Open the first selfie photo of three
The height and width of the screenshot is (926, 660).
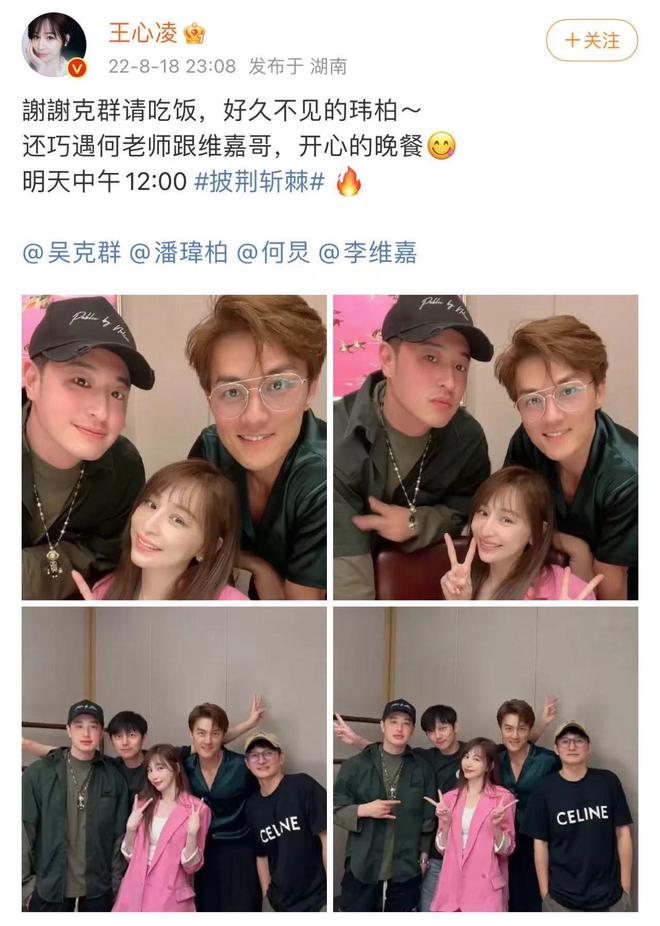click(x=174, y=447)
